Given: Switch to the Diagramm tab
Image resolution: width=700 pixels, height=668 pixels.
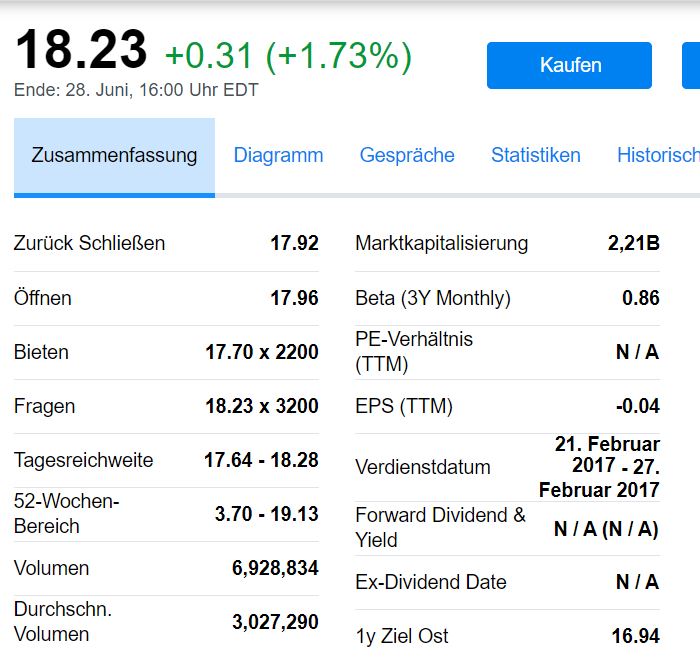Looking at the screenshot, I should tap(278, 155).
